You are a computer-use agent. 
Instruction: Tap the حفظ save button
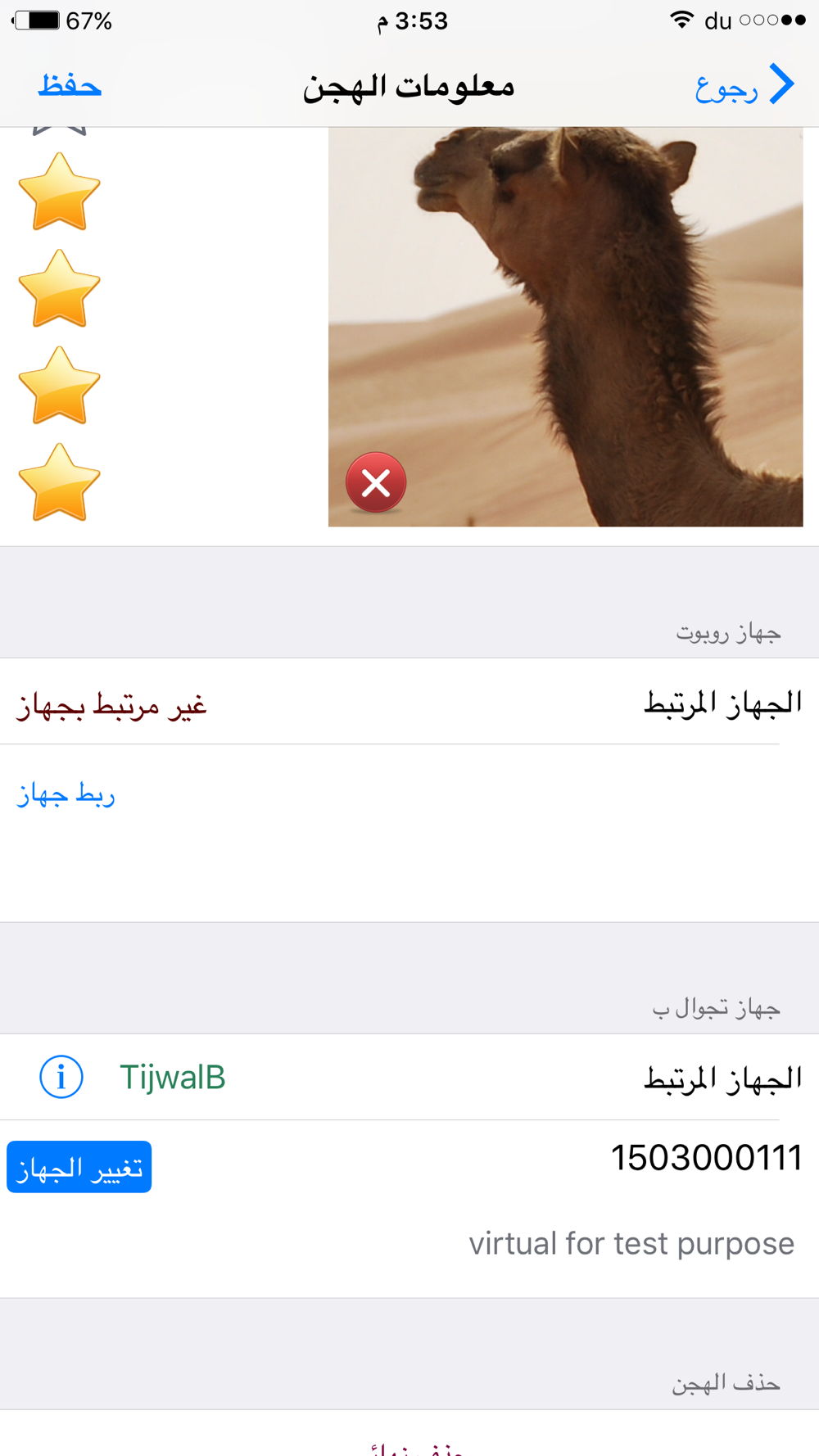point(70,85)
